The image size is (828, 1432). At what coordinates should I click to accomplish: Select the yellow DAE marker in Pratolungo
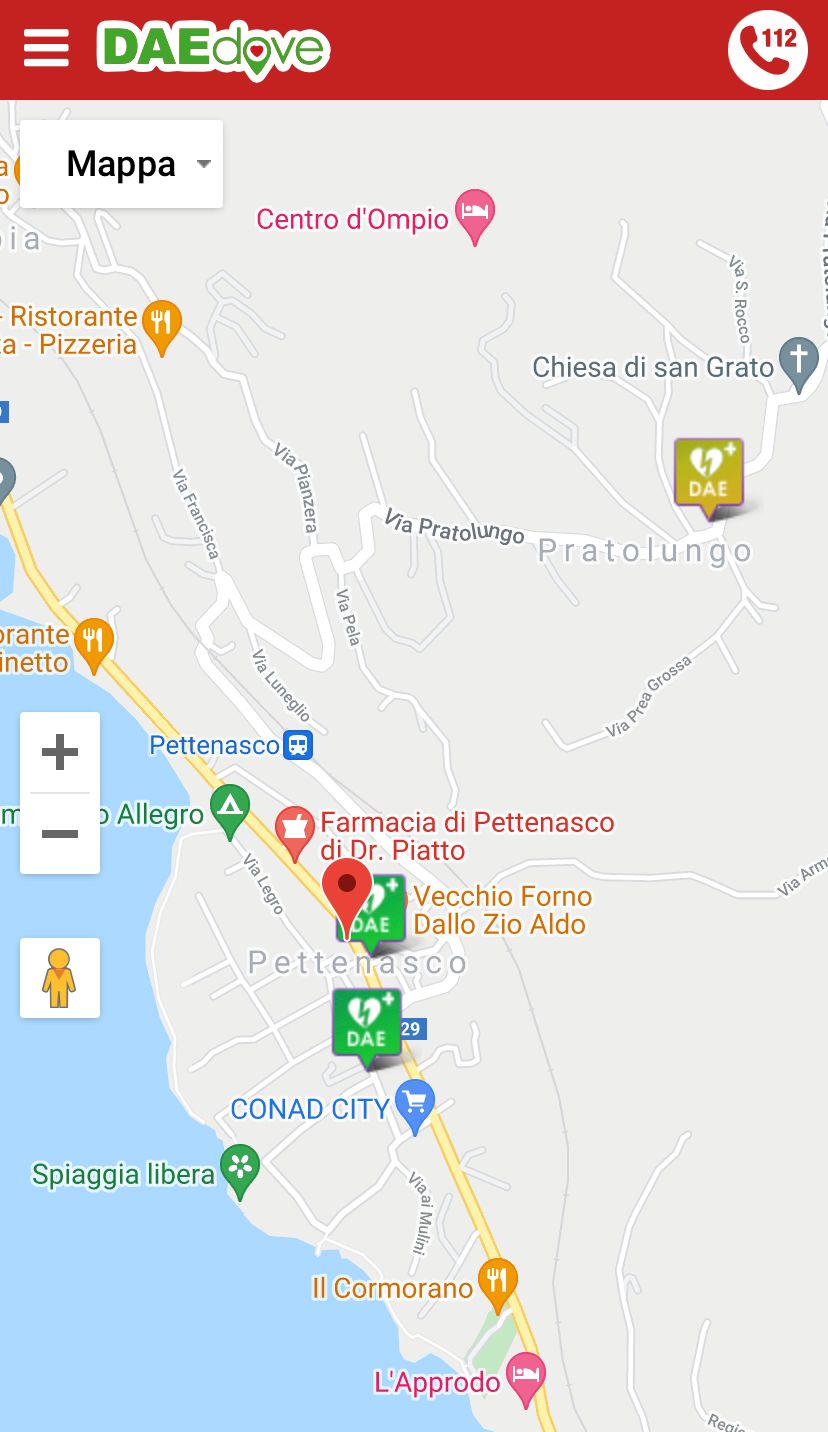(x=709, y=473)
